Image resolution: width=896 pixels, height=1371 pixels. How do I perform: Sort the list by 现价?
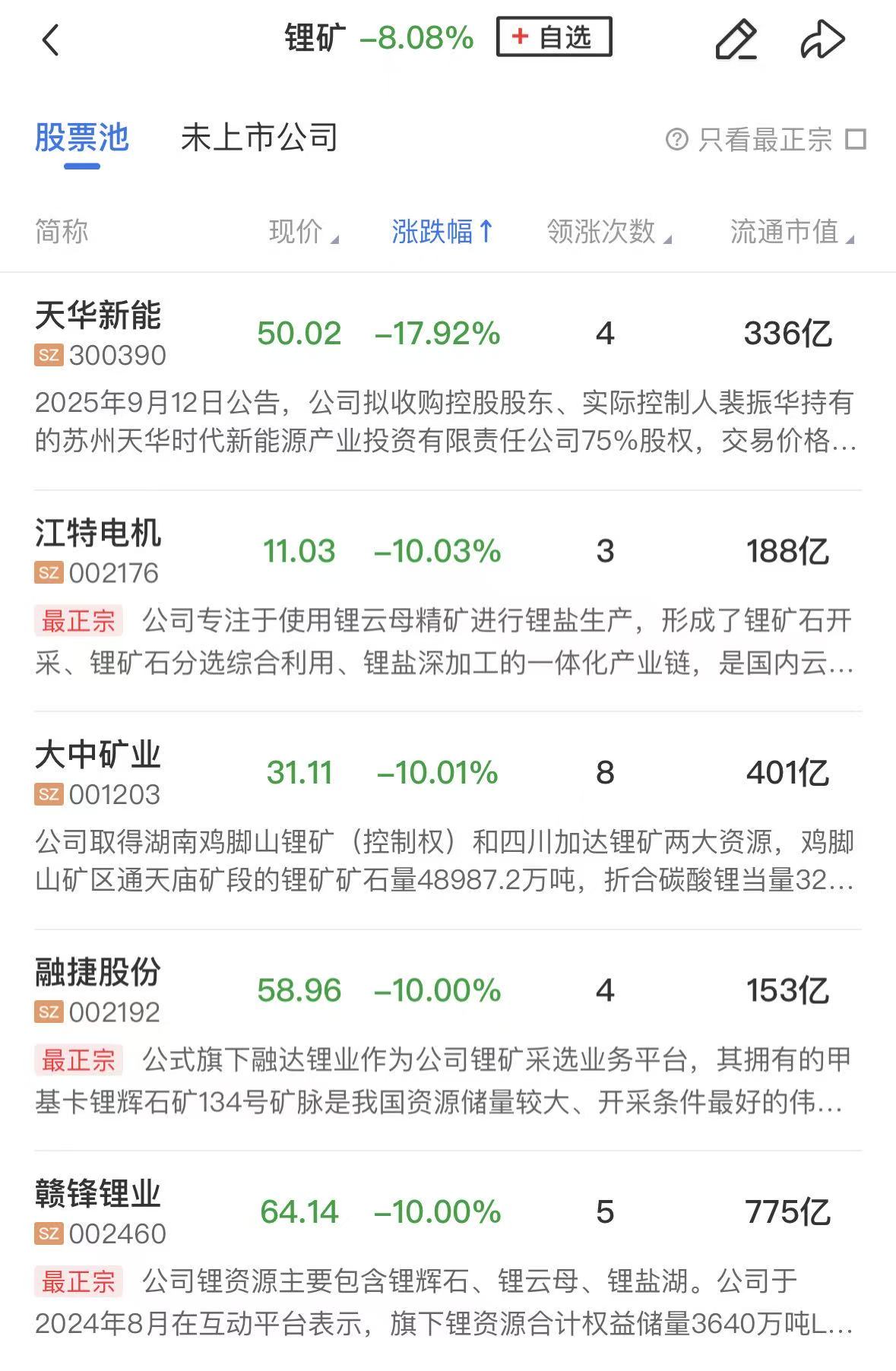point(302,232)
